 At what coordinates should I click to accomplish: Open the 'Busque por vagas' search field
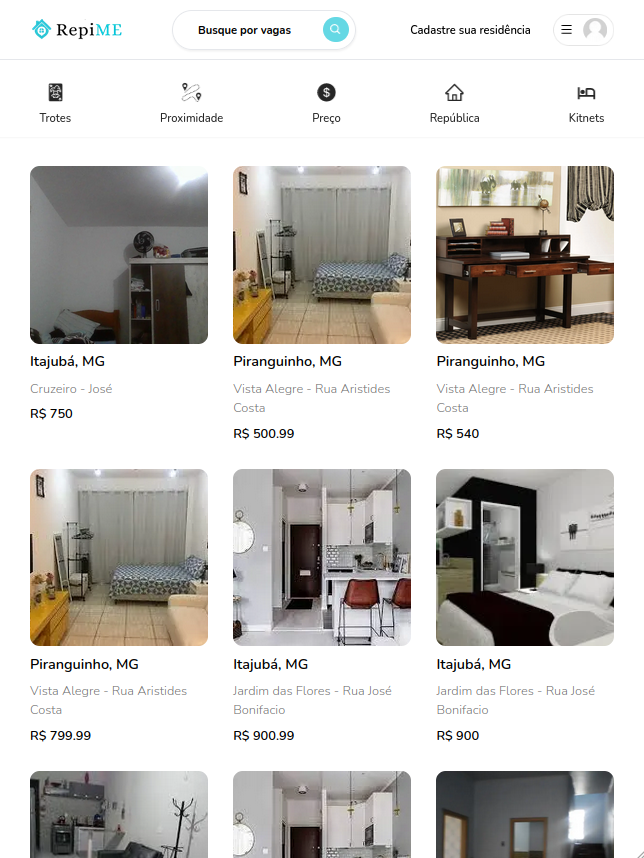tap(245, 30)
